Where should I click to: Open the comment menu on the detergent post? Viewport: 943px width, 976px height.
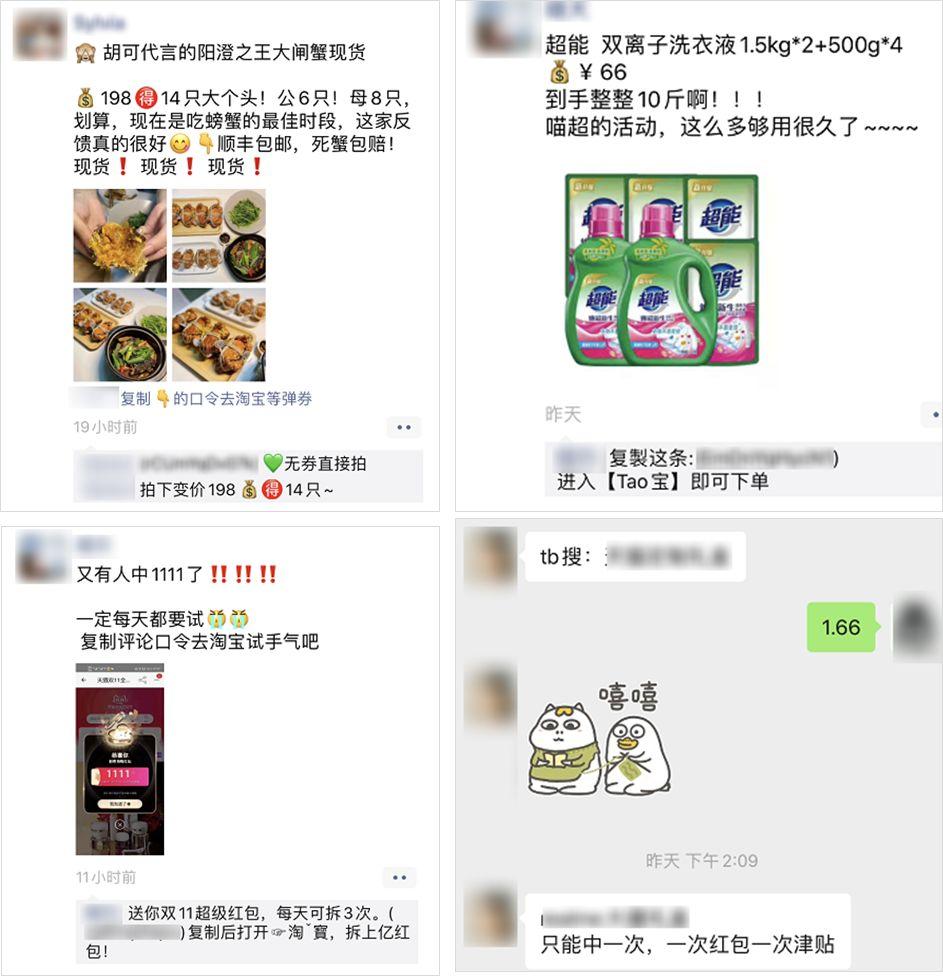(x=935, y=414)
